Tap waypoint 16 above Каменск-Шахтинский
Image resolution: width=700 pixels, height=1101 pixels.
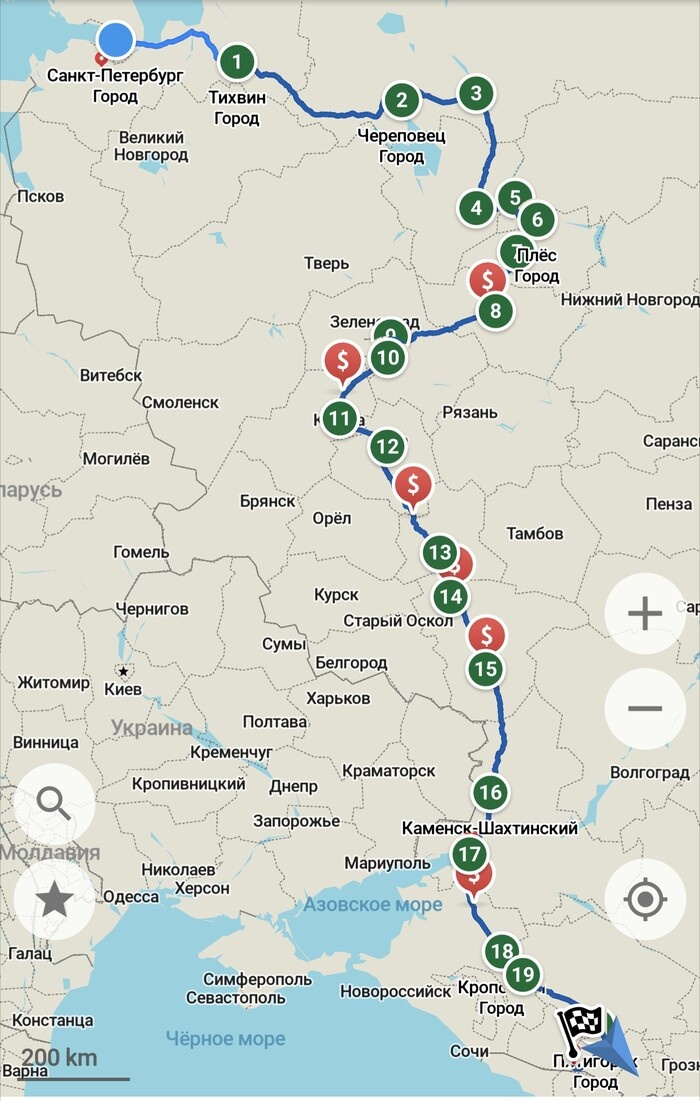point(490,793)
